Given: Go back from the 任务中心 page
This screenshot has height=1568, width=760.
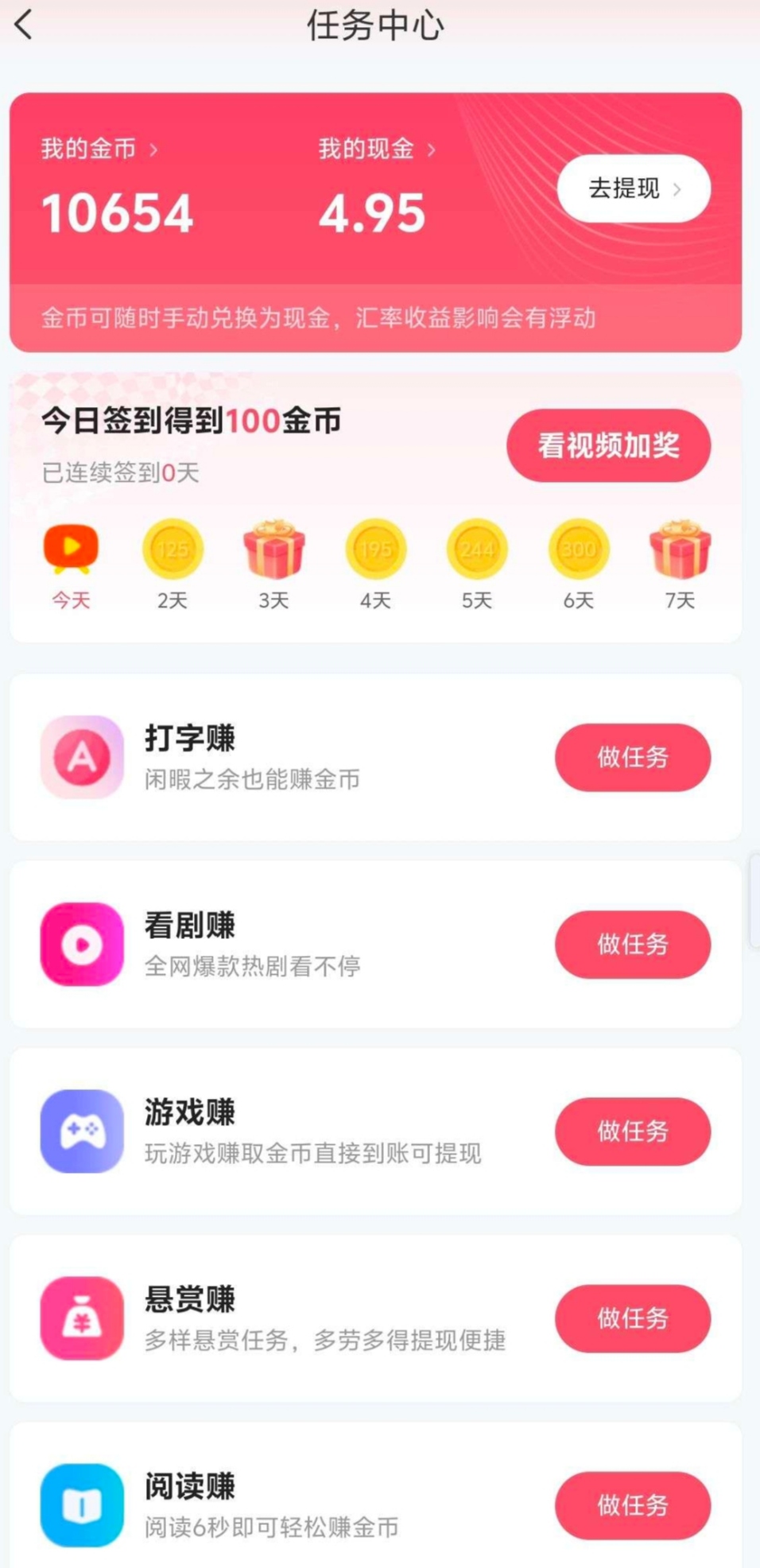Looking at the screenshot, I should click(x=25, y=25).
